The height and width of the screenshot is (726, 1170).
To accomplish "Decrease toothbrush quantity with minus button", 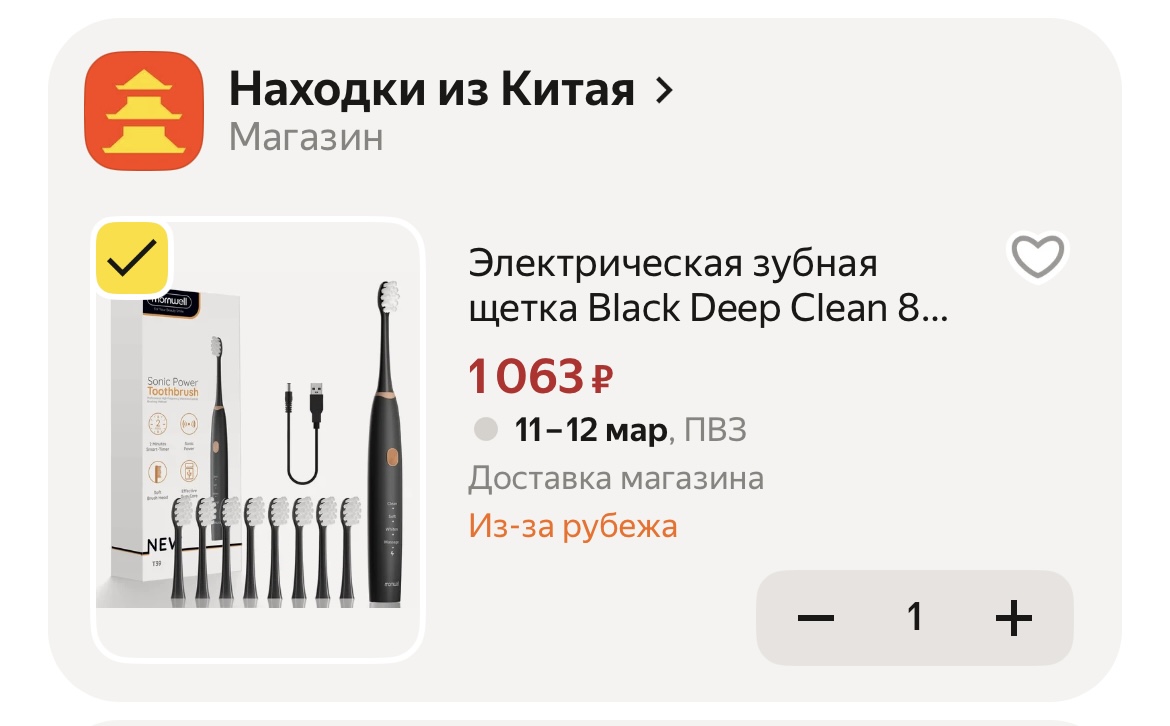I will pos(816,618).
